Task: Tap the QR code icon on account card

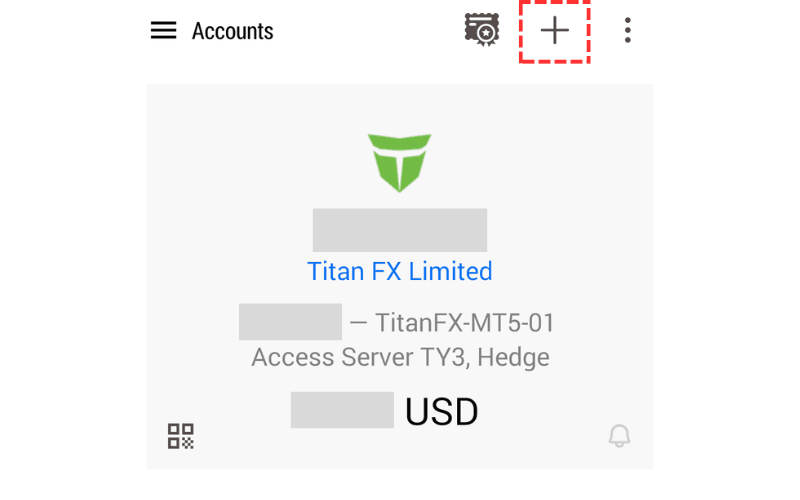Action: [180, 436]
